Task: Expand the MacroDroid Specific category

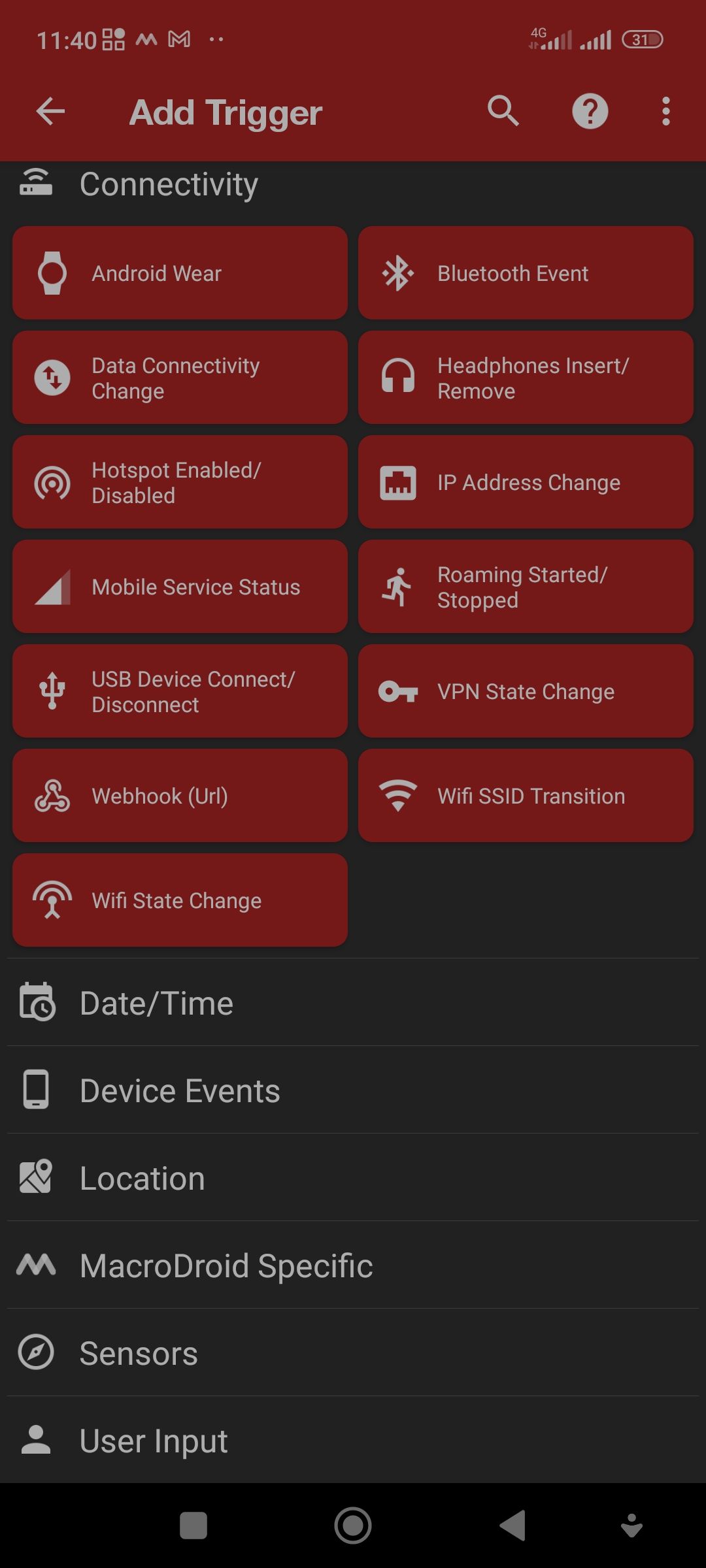Action: (353, 1266)
